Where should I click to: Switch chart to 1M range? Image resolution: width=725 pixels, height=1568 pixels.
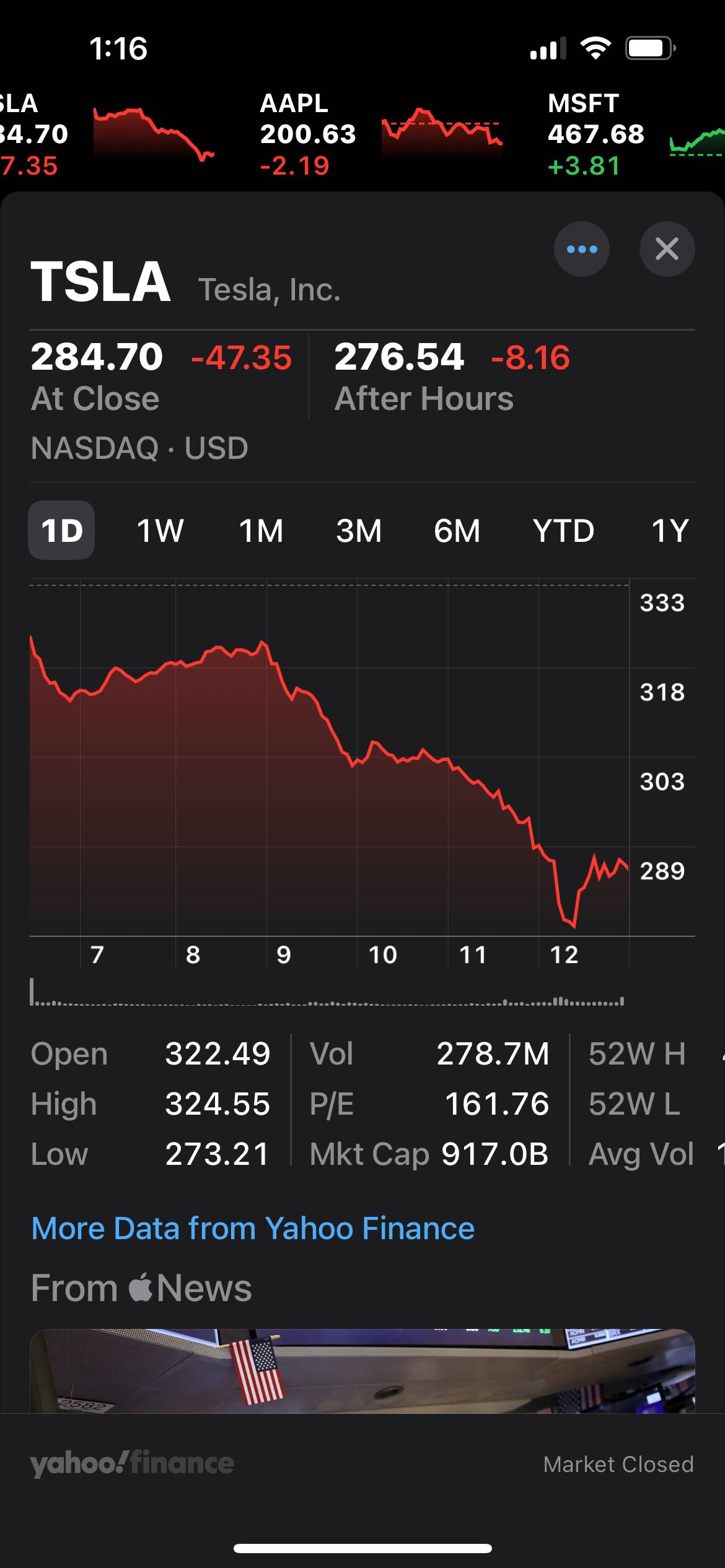click(261, 531)
